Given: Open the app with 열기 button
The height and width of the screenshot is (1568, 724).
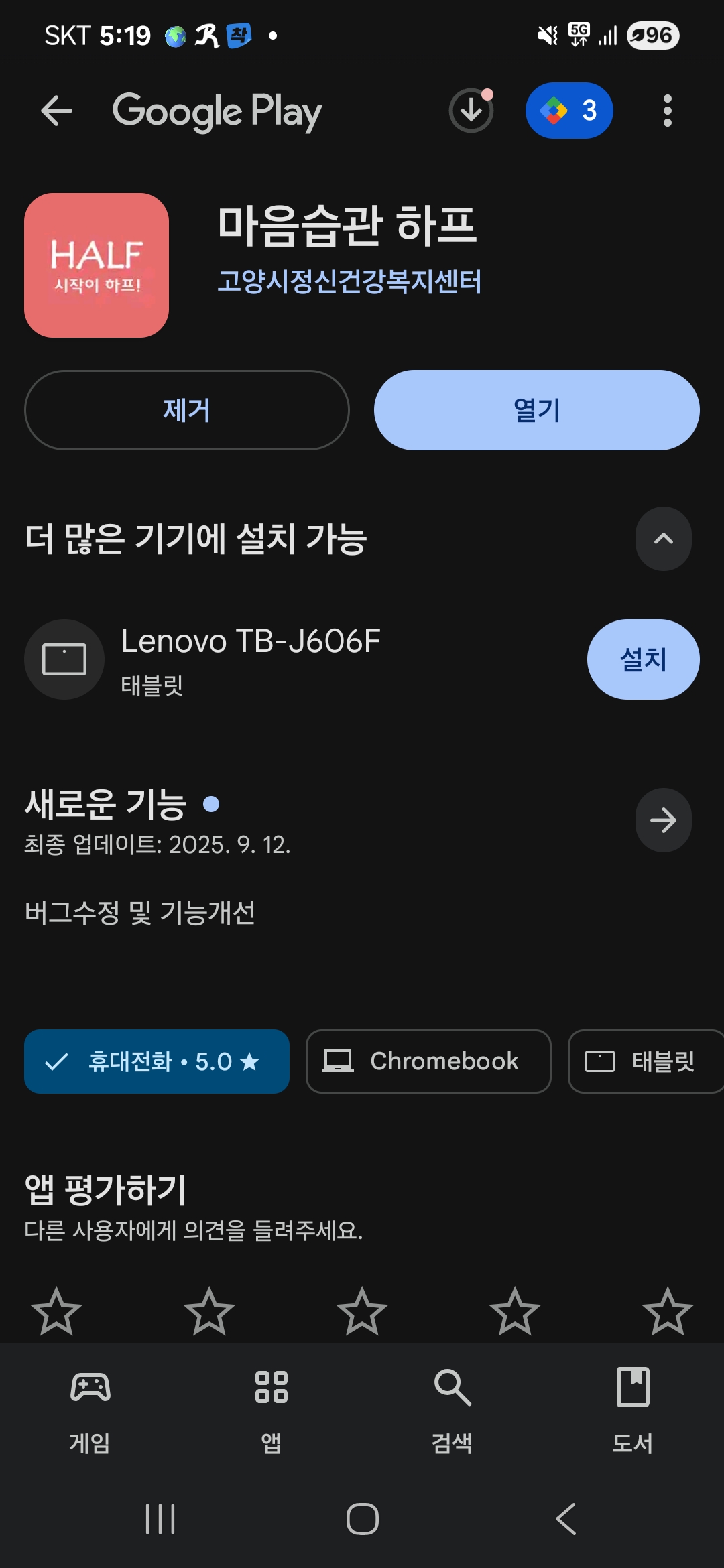Looking at the screenshot, I should click(536, 410).
